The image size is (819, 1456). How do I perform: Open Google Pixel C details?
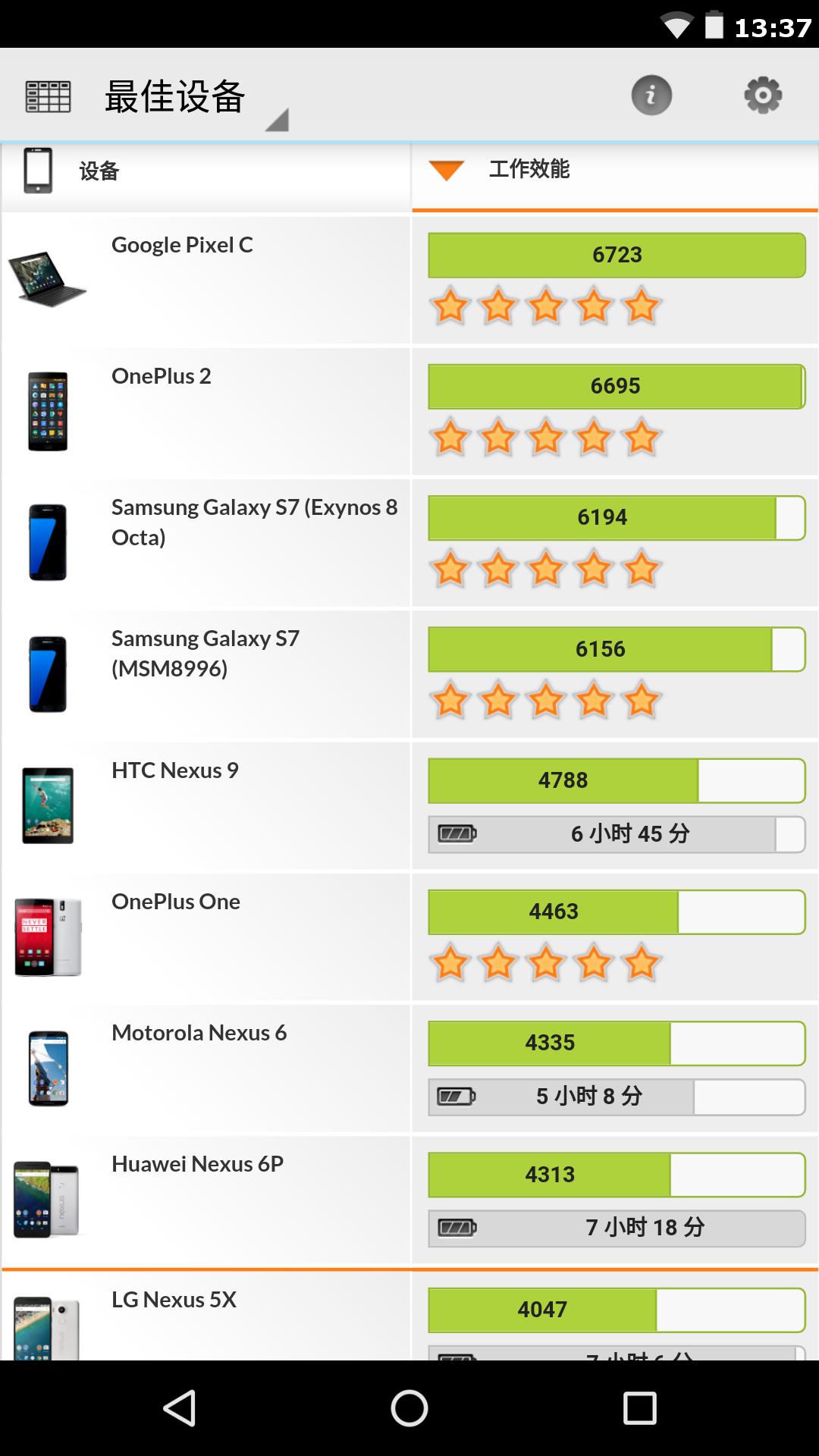[409, 281]
